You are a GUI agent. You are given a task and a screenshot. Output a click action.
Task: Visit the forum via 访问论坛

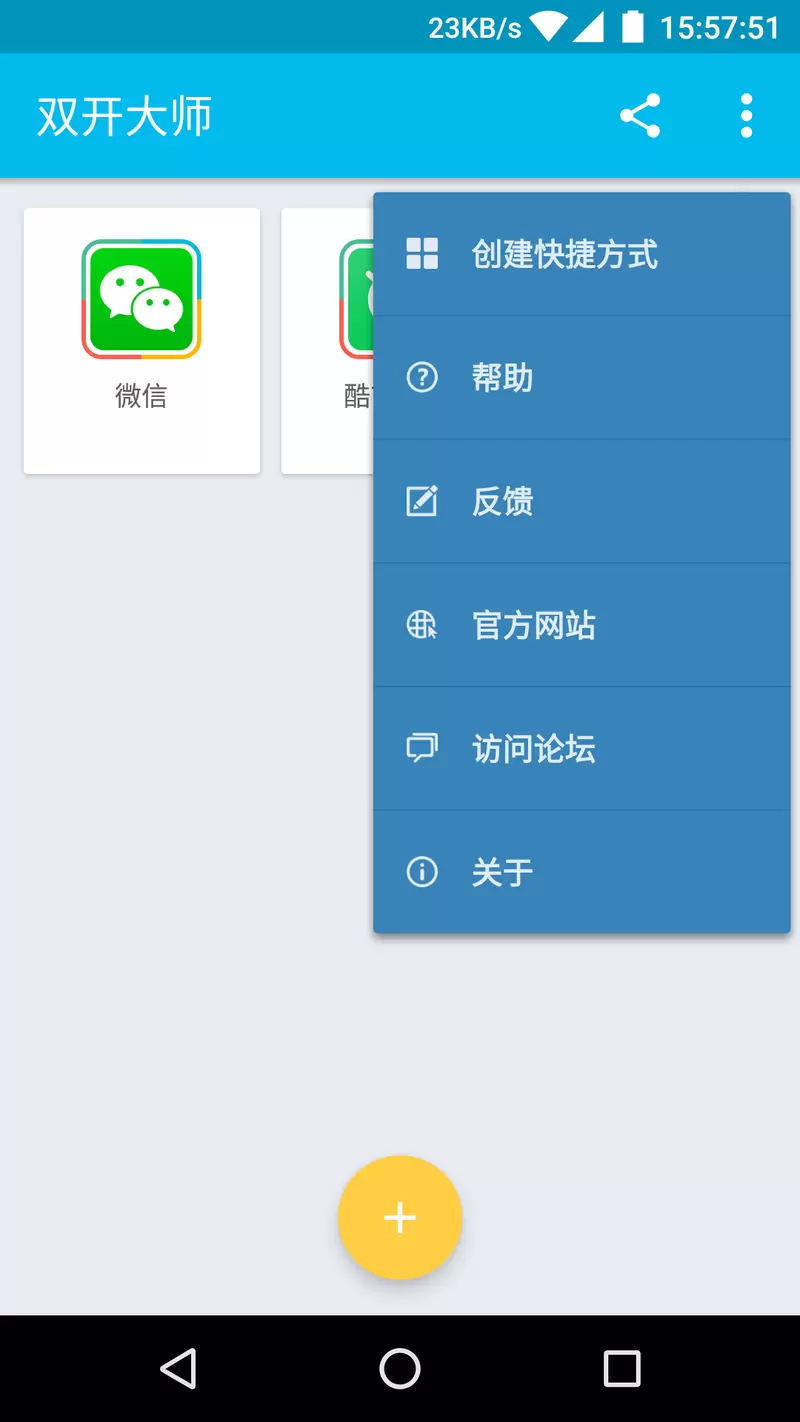tap(534, 748)
